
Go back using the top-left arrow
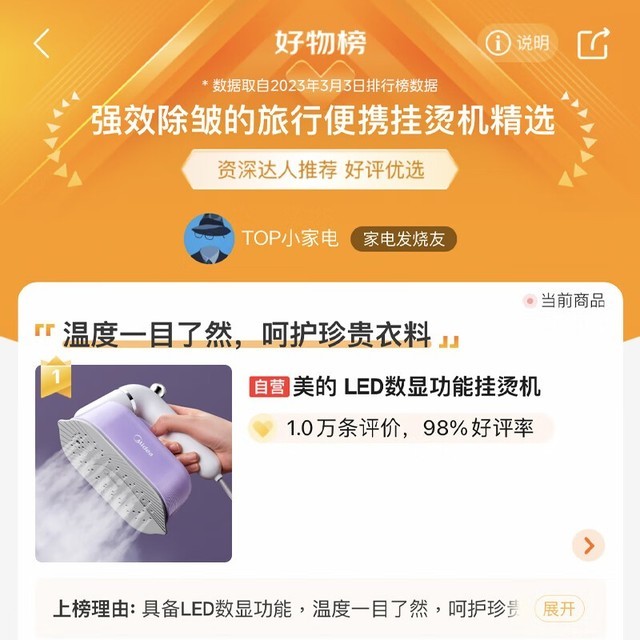41,44
